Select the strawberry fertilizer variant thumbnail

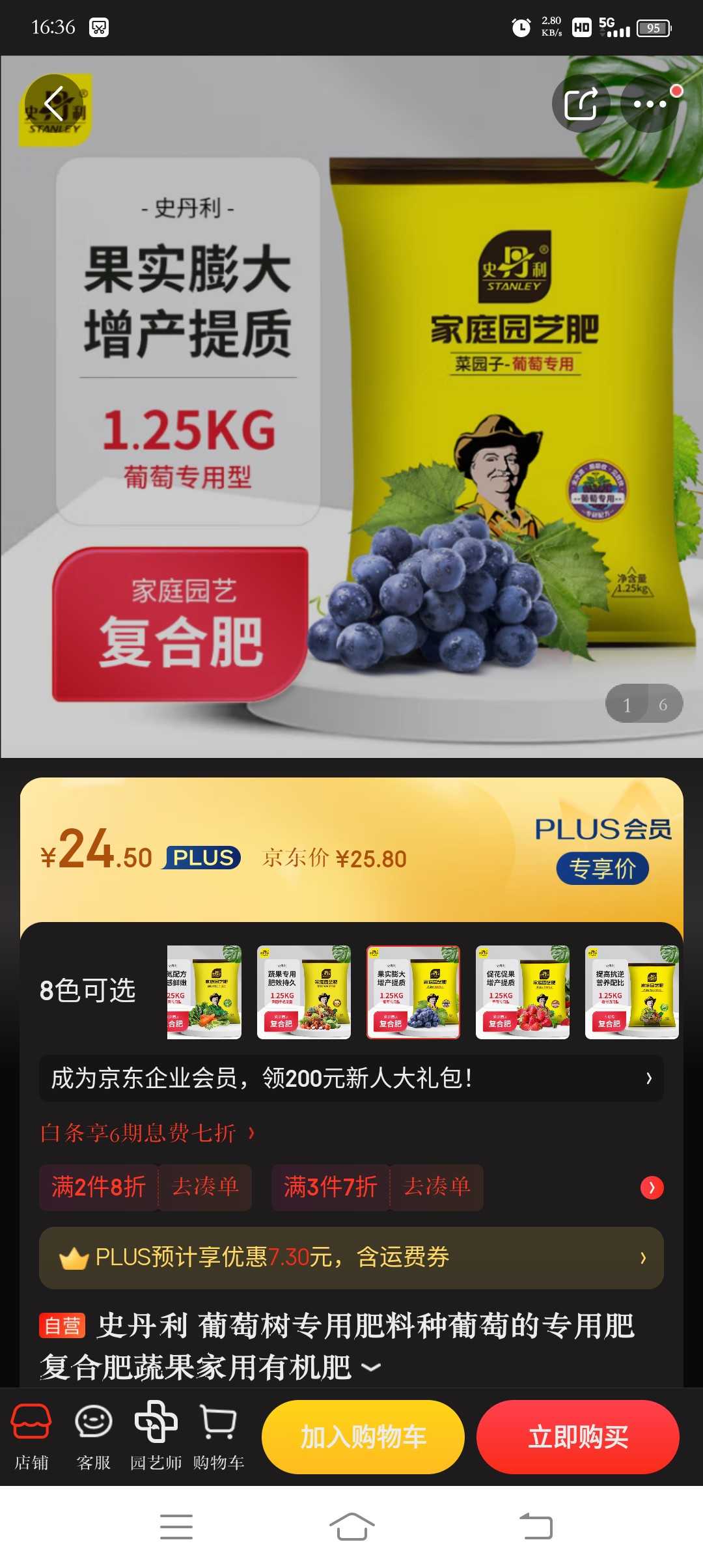click(x=523, y=992)
